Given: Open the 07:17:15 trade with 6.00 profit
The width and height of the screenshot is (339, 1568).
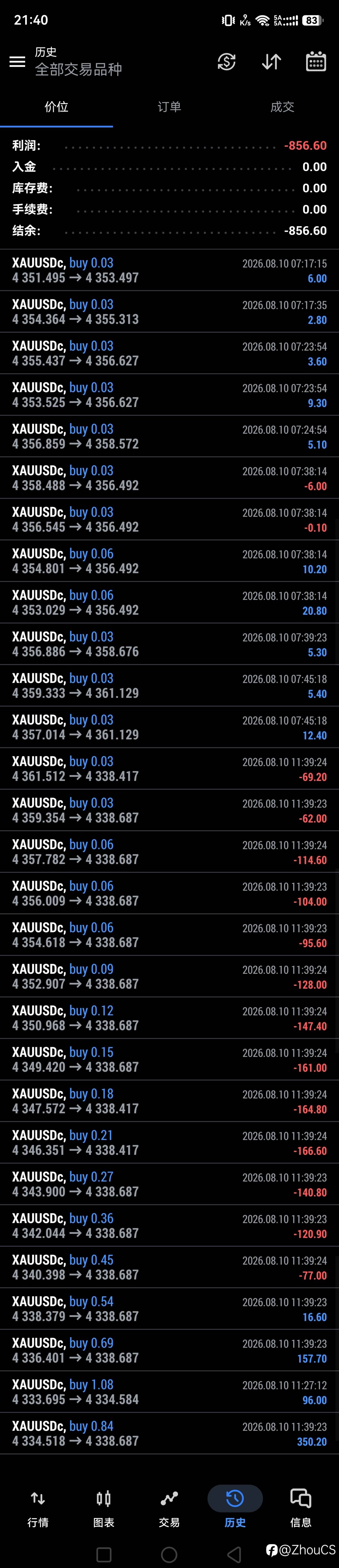Looking at the screenshot, I should coord(169,270).
